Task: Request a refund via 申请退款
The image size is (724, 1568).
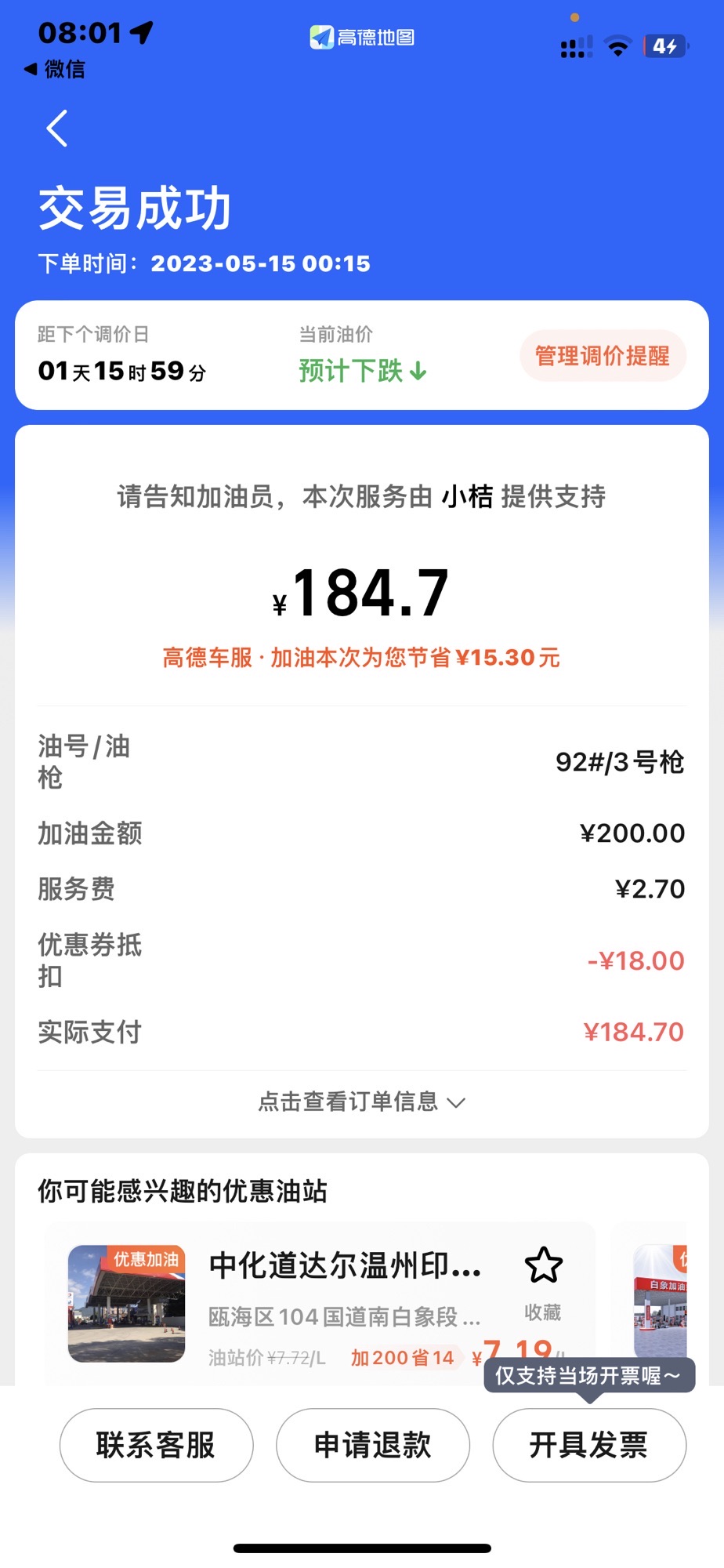Action: (373, 1445)
